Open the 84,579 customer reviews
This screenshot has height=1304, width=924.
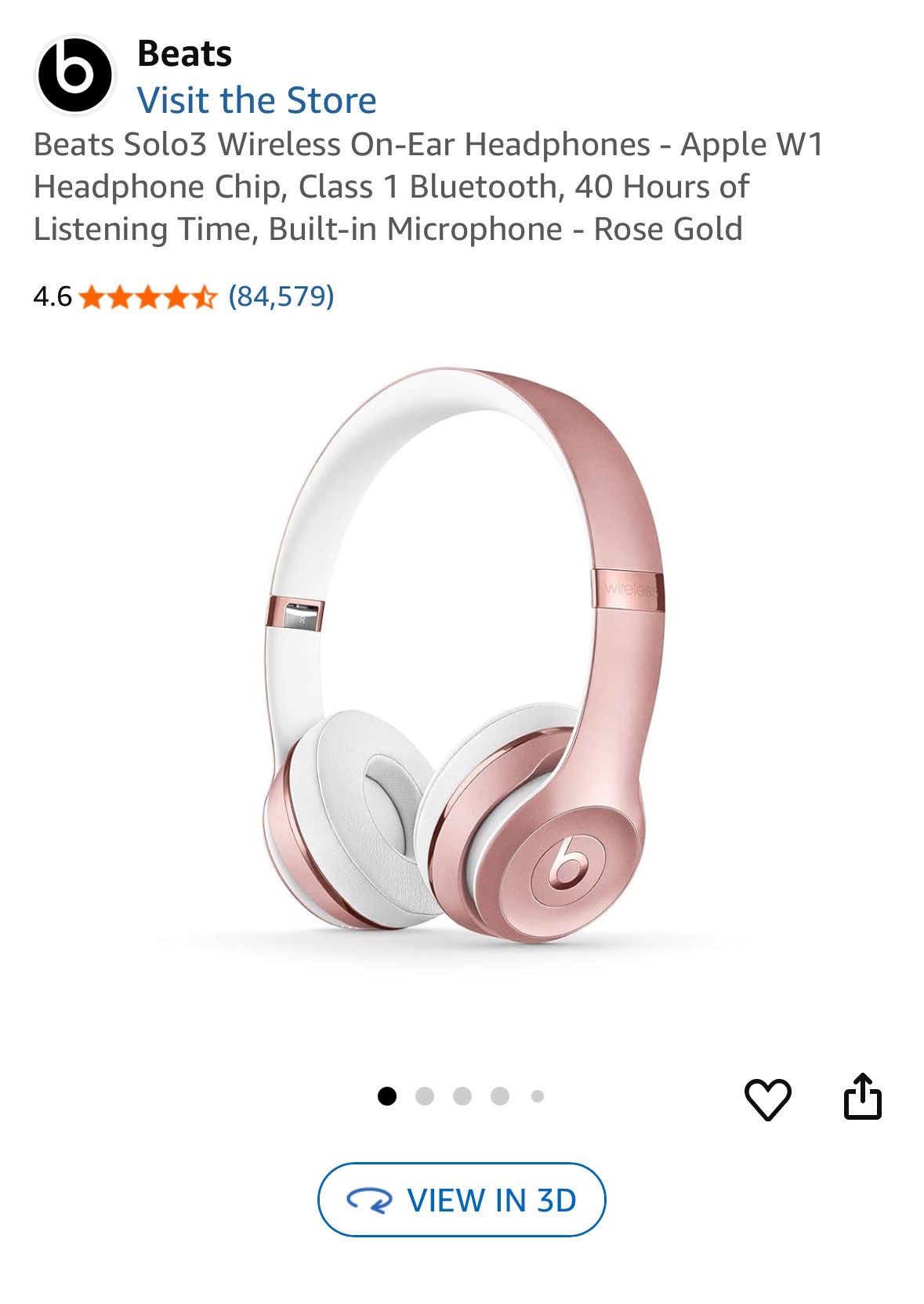click(281, 296)
